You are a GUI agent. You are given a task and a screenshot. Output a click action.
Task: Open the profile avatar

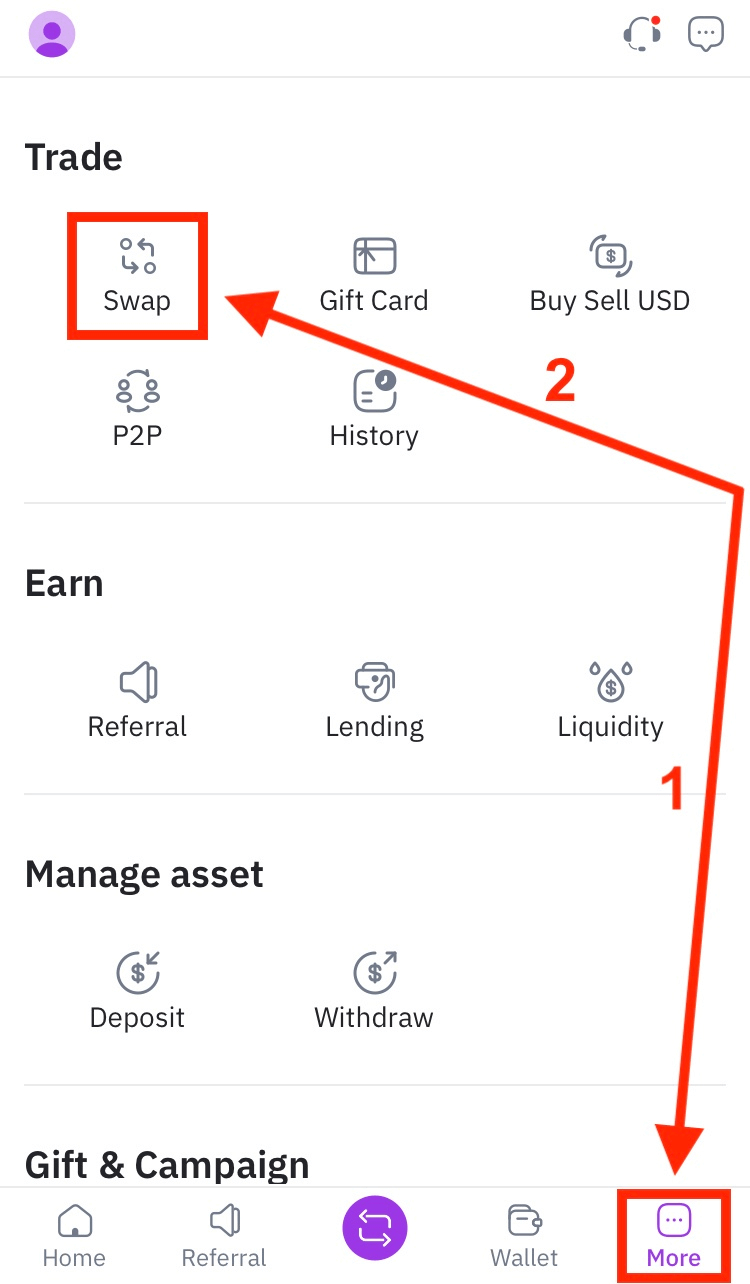click(x=52, y=35)
